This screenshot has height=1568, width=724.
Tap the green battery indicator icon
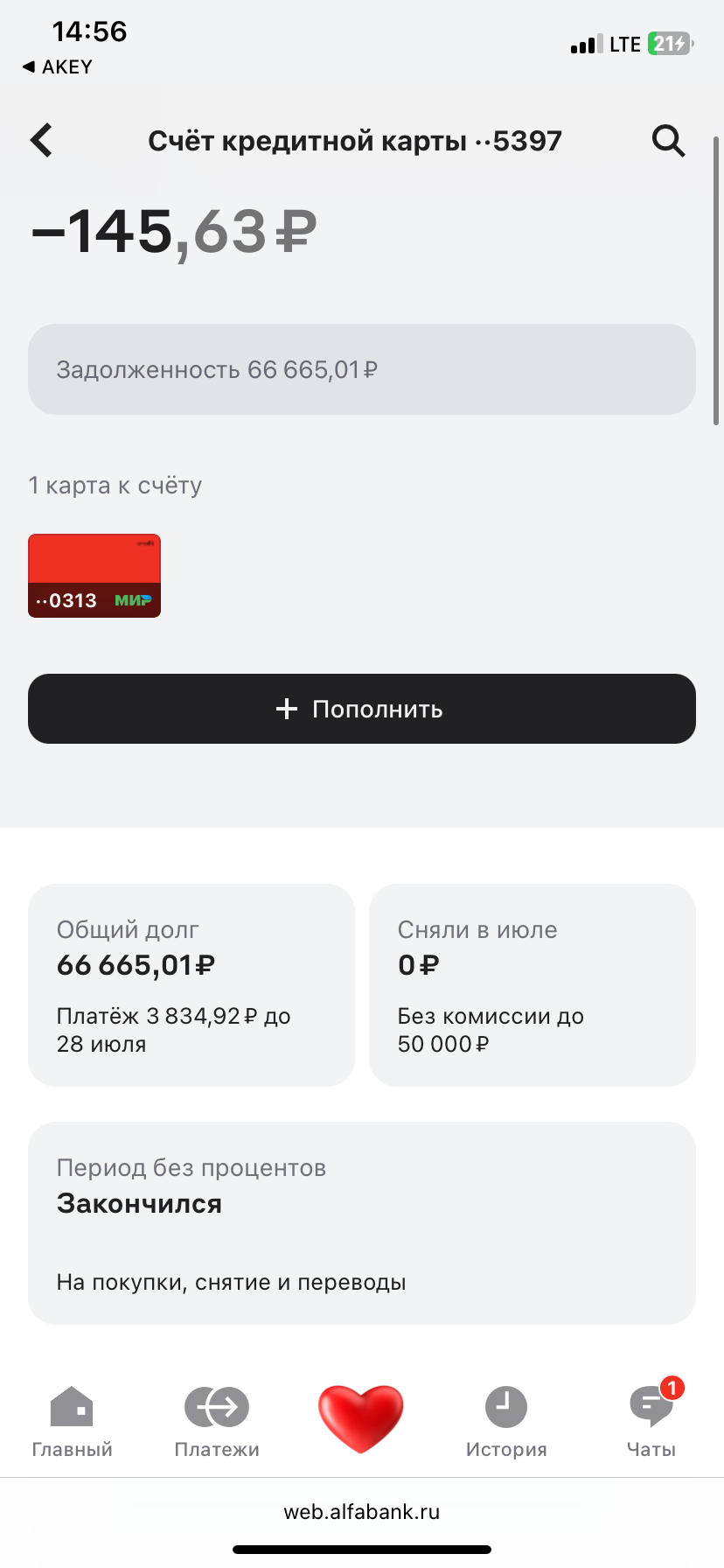[668, 43]
